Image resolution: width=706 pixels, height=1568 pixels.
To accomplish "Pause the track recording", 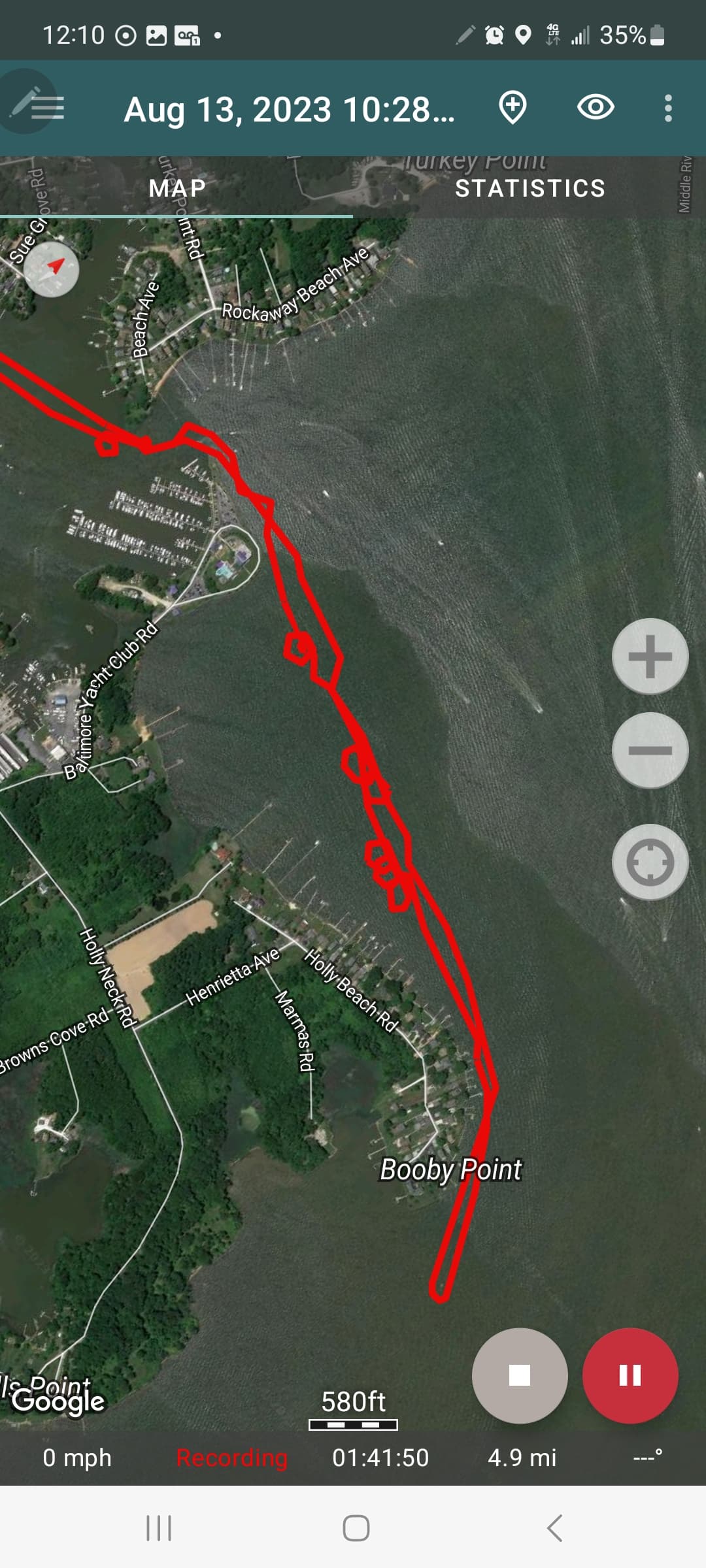I will [630, 1375].
